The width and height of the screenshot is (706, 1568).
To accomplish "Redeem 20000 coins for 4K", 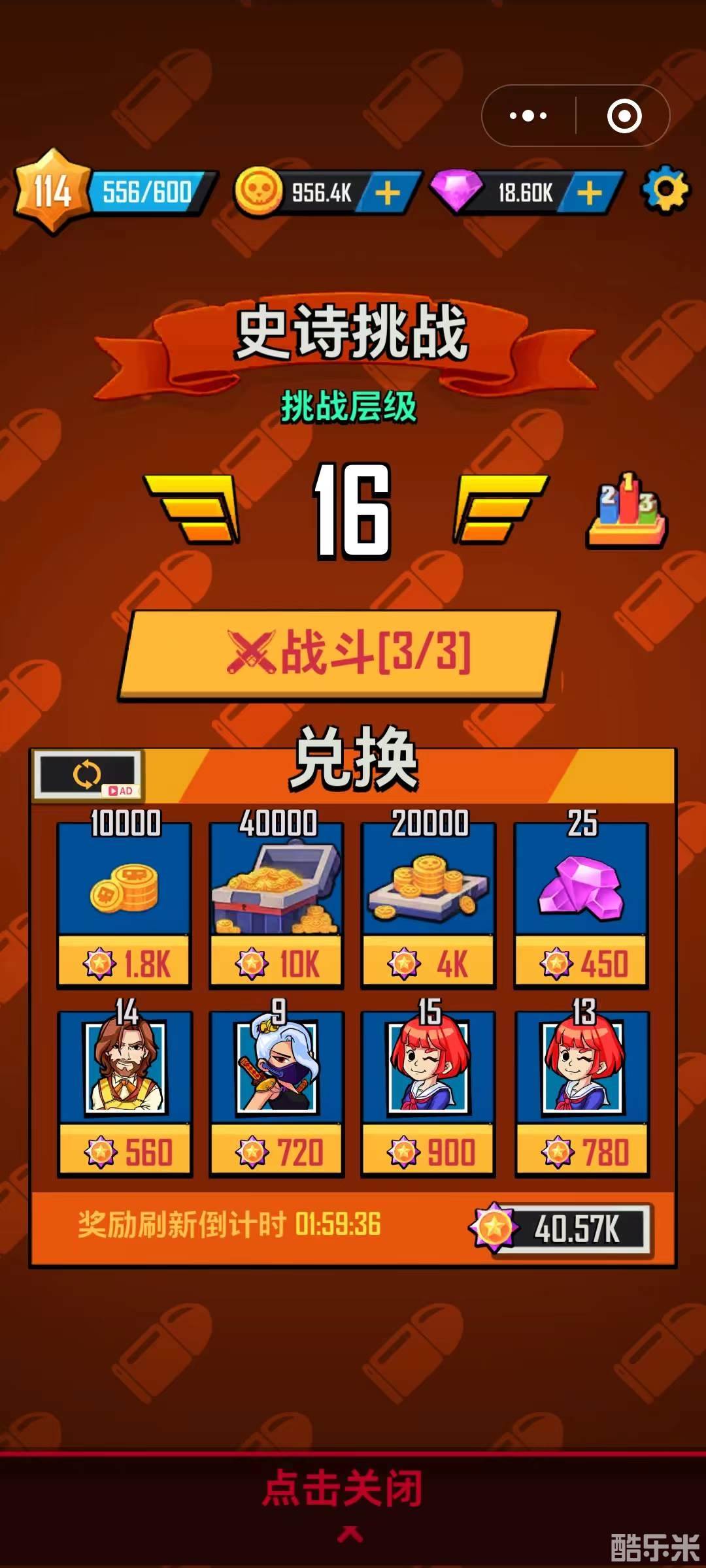I will (x=429, y=962).
